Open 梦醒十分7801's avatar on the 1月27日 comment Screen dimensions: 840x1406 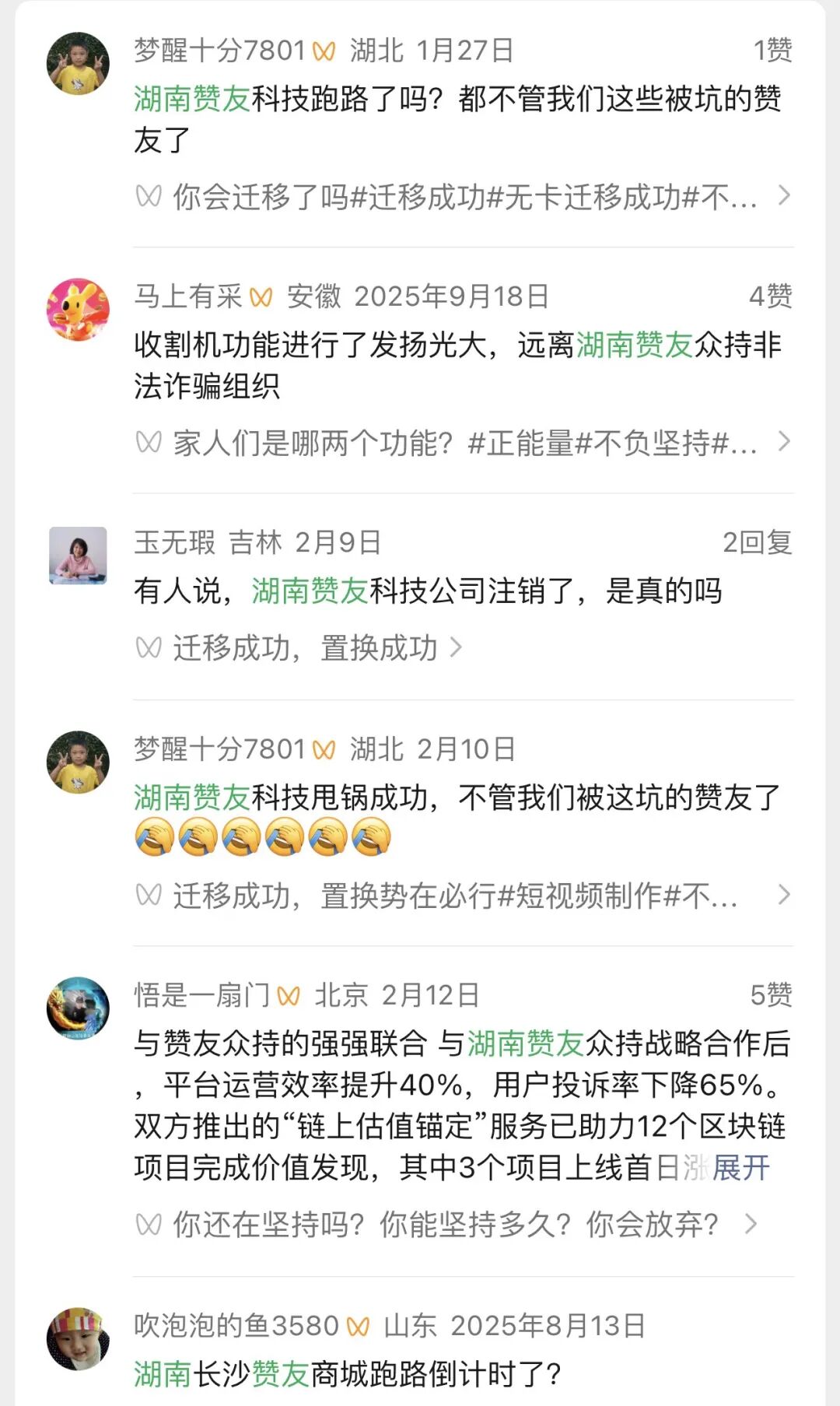(78, 64)
